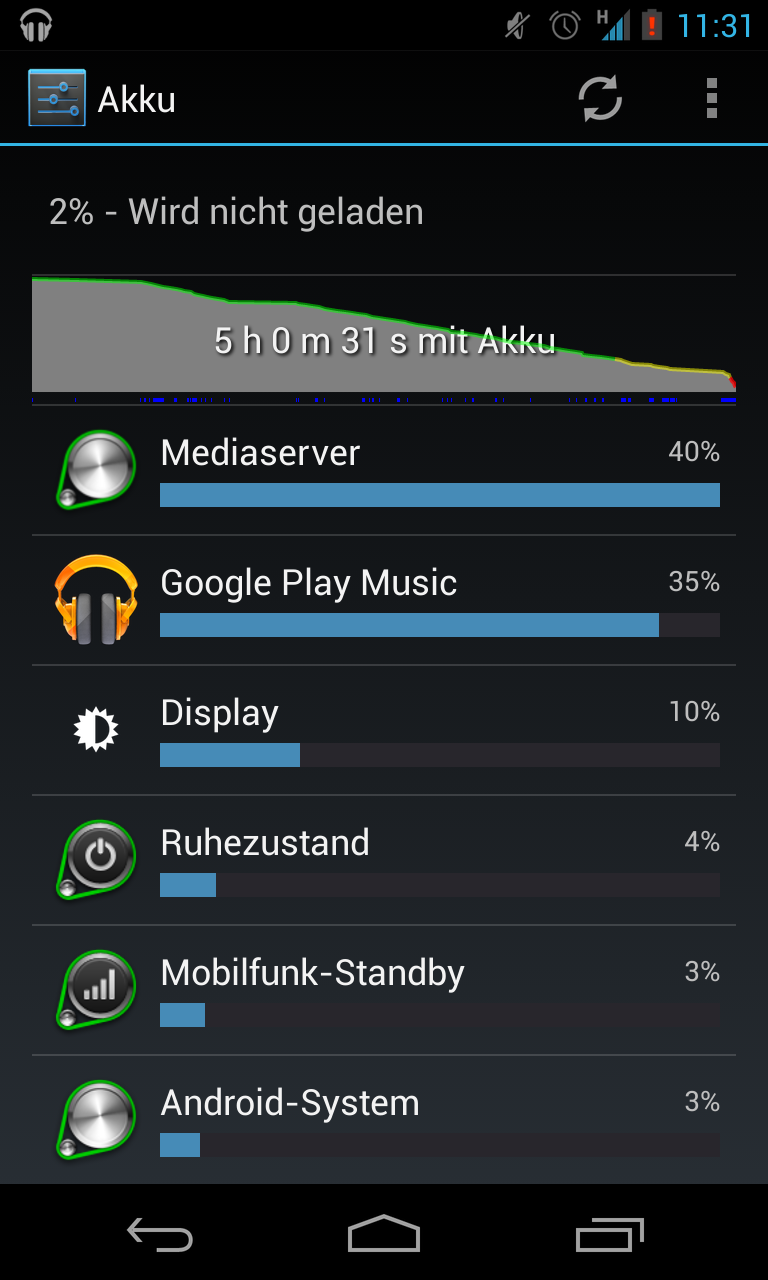This screenshot has width=768, height=1280.
Task: Open Ruhezustand usage details
Action: (384, 860)
